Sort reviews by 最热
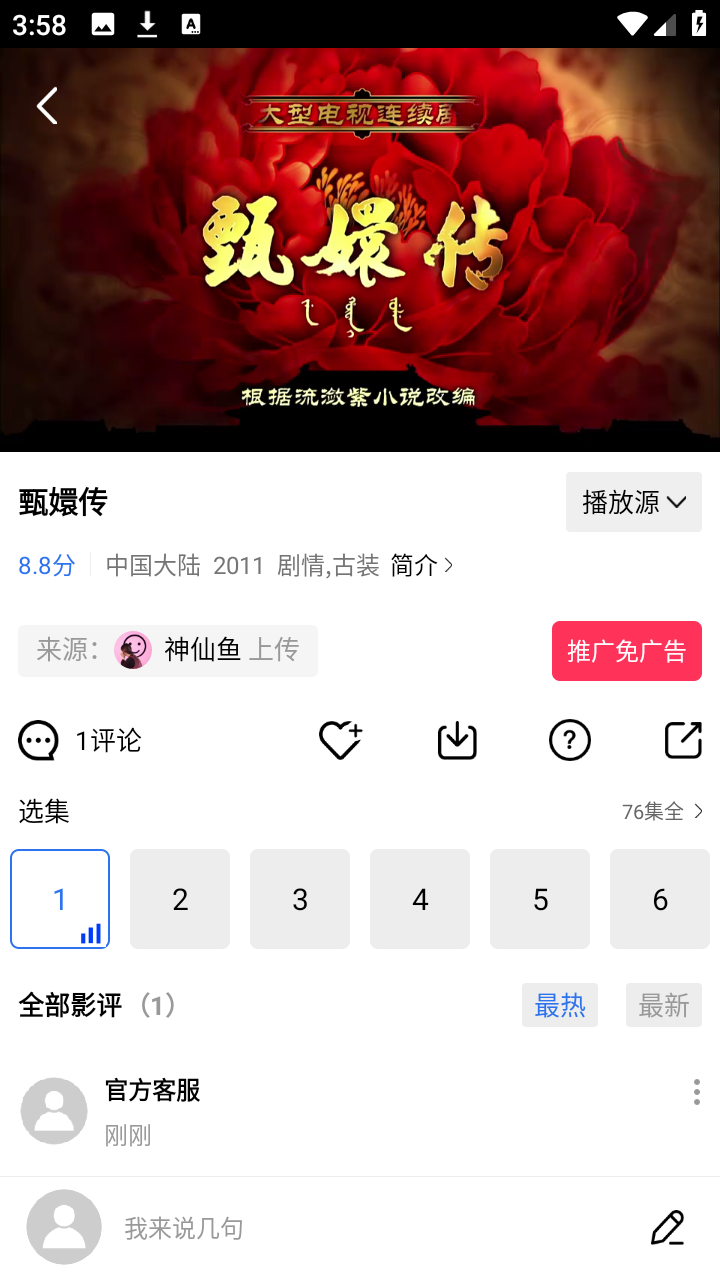 pos(560,1005)
